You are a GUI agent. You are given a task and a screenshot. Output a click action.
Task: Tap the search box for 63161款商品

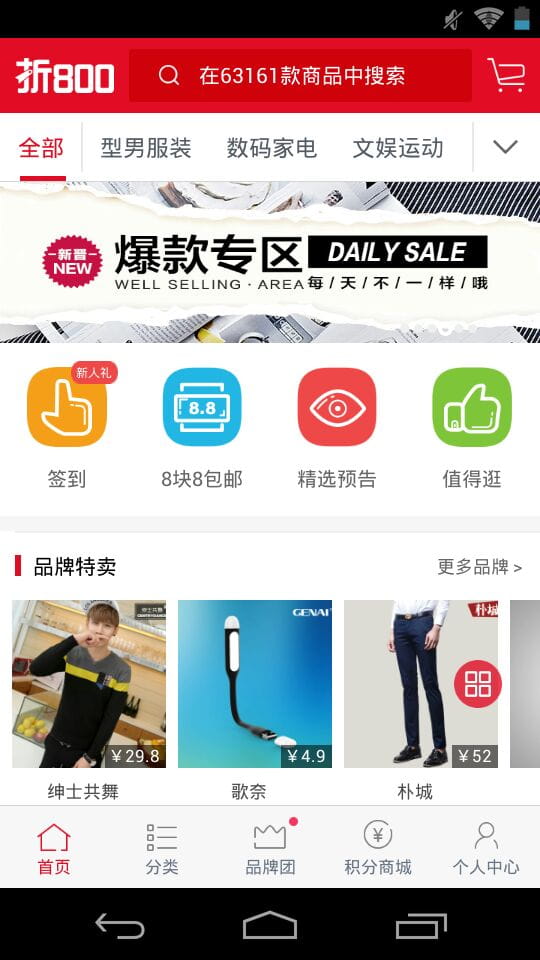point(300,75)
